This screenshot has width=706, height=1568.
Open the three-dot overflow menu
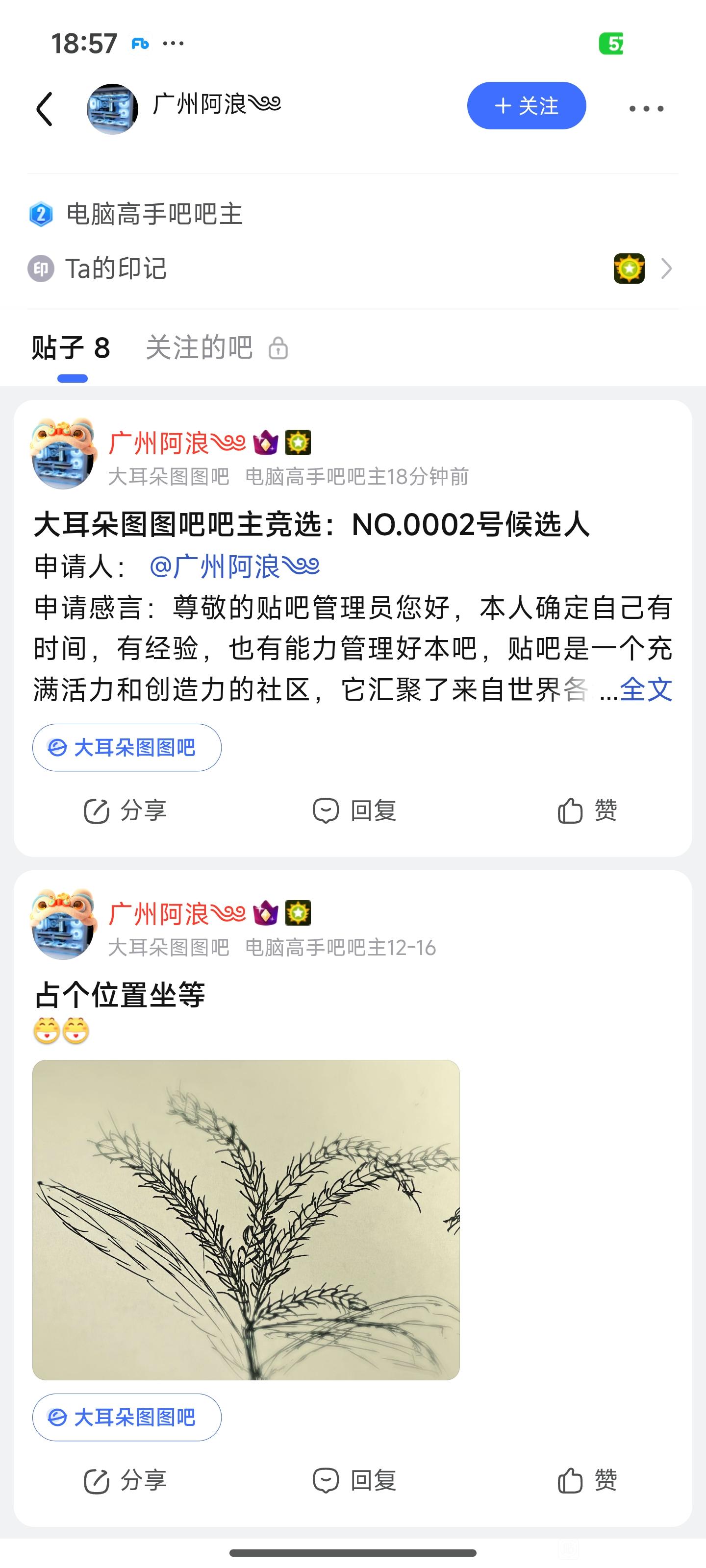click(646, 109)
